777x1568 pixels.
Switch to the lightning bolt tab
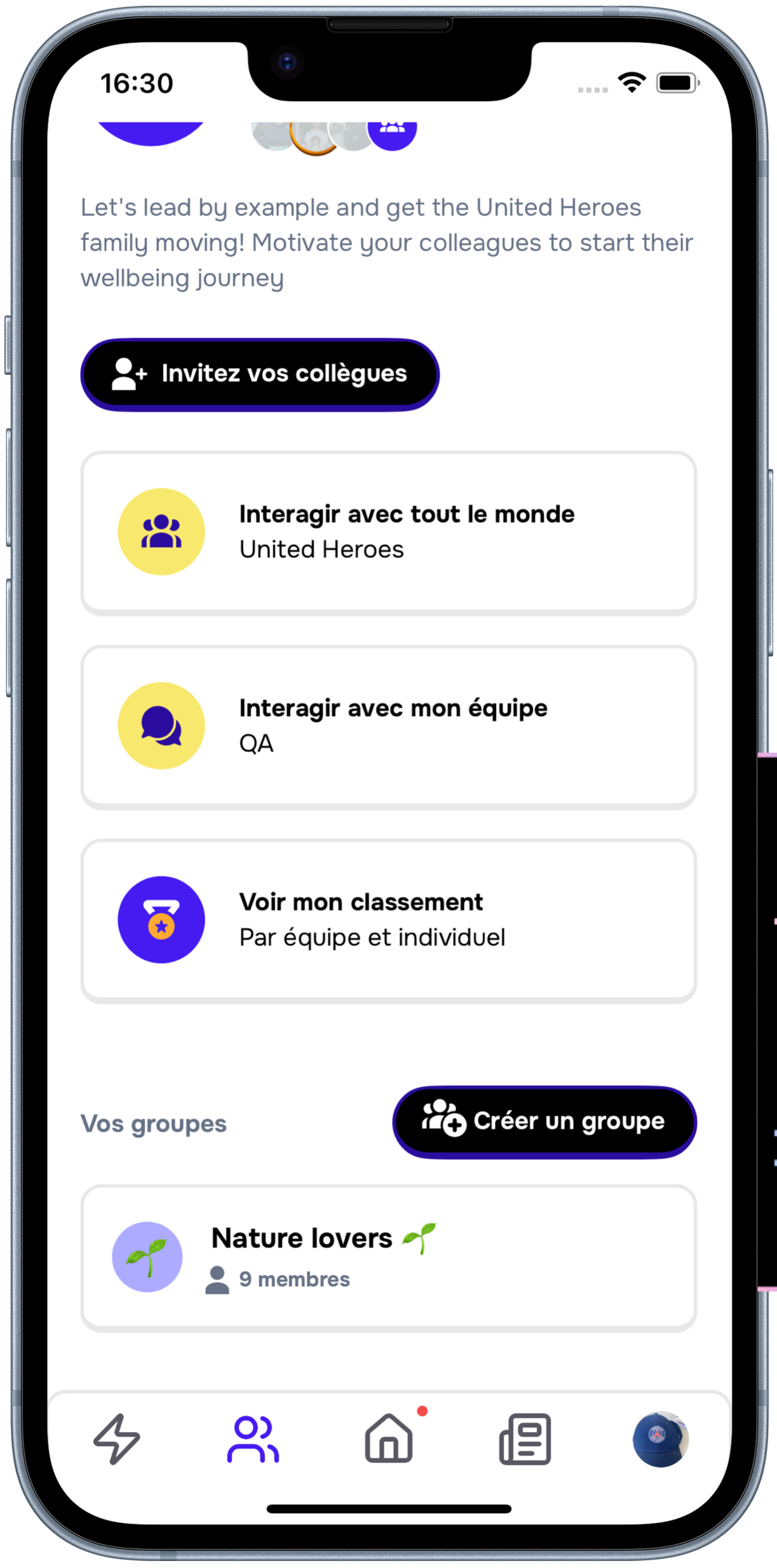pyautogui.click(x=117, y=1439)
